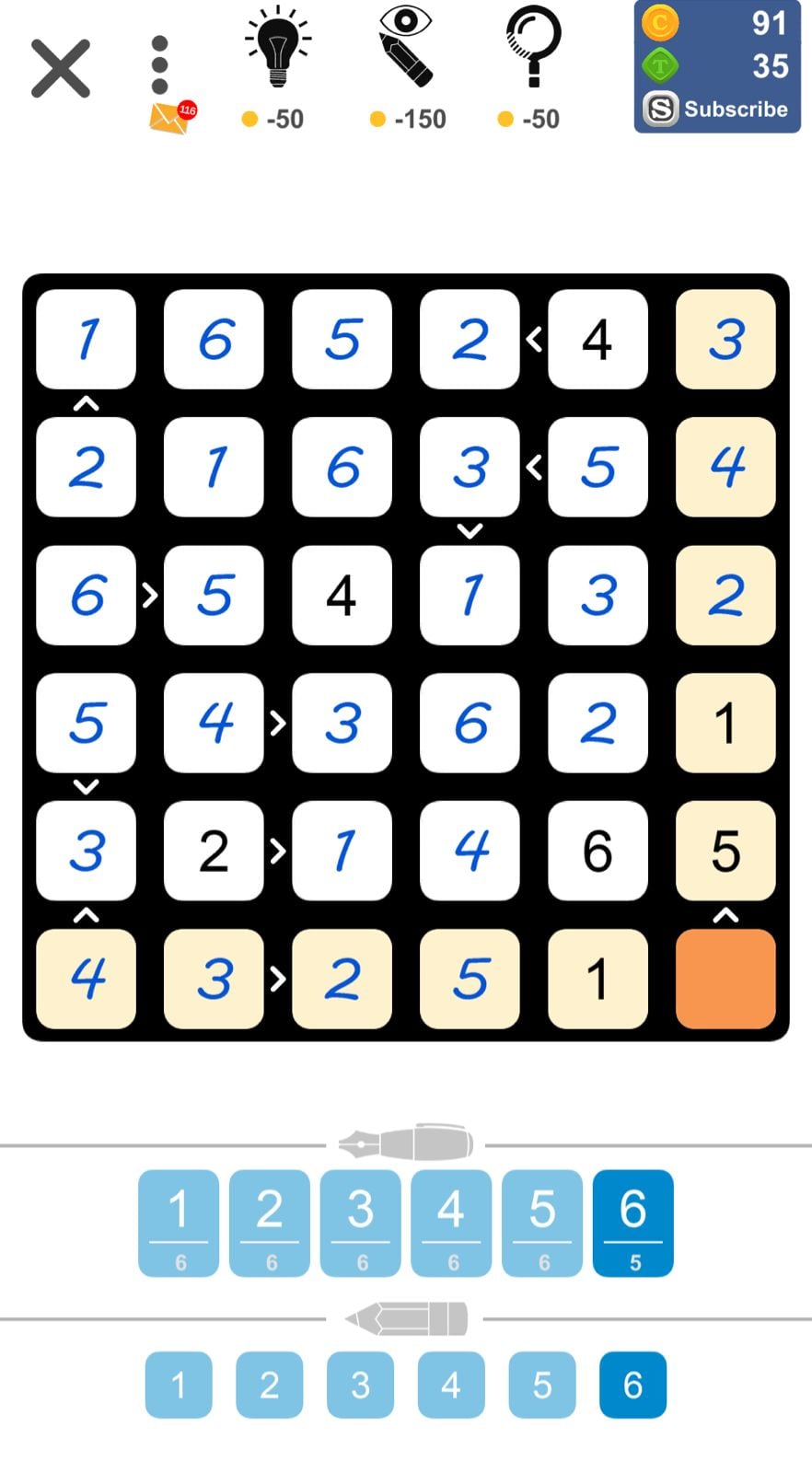812x1473 pixels.
Task: Add pencil note 4
Action: (x=451, y=1385)
